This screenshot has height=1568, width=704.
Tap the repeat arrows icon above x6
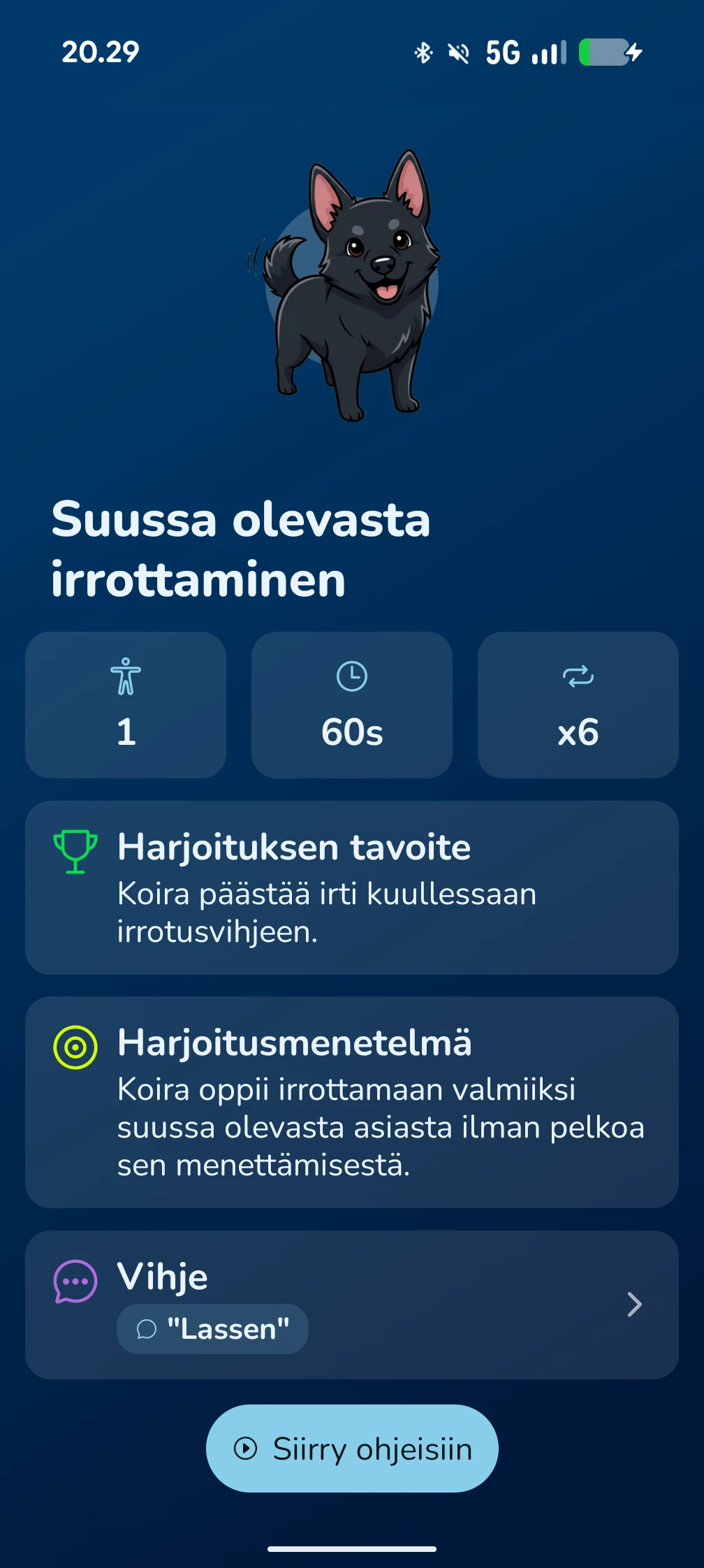577,674
